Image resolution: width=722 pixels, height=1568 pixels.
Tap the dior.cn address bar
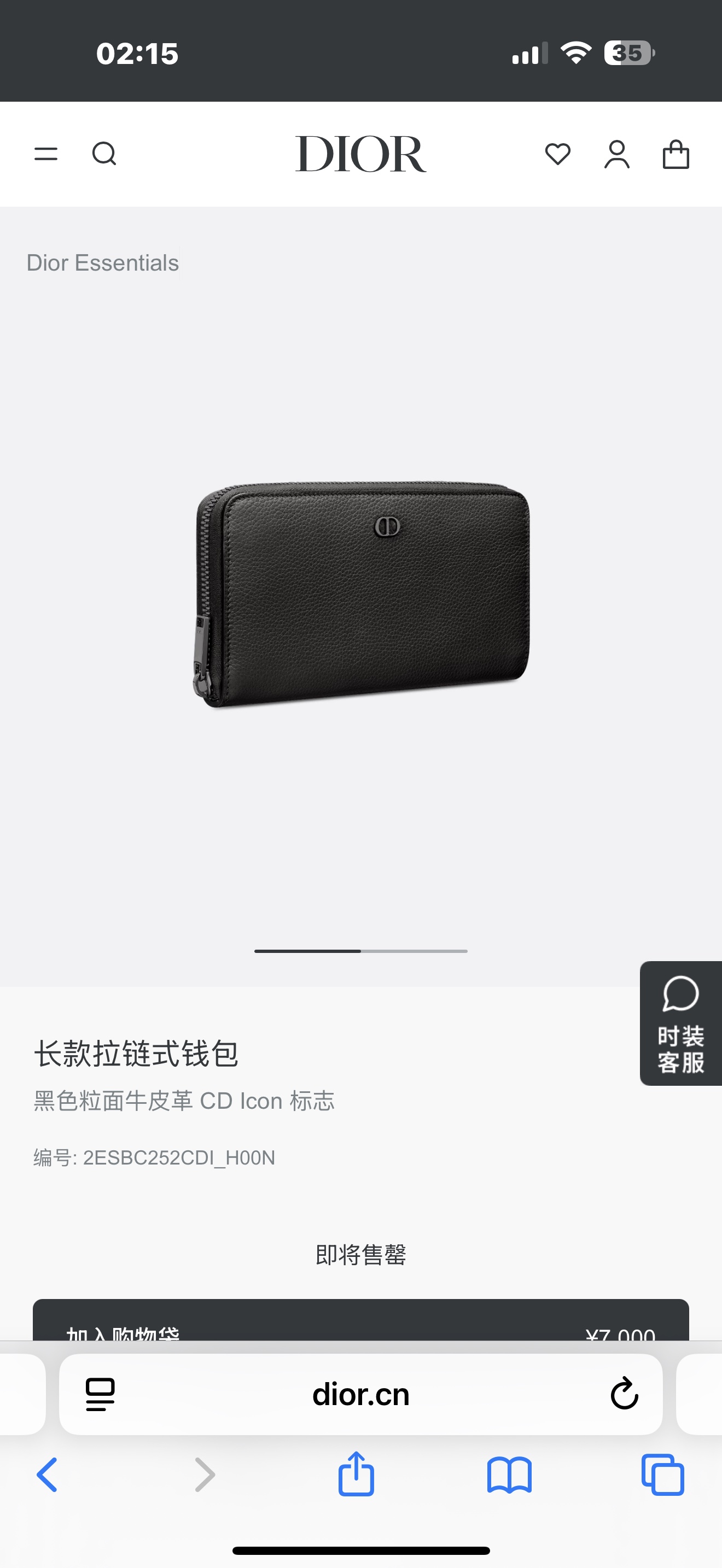pos(360,1395)
